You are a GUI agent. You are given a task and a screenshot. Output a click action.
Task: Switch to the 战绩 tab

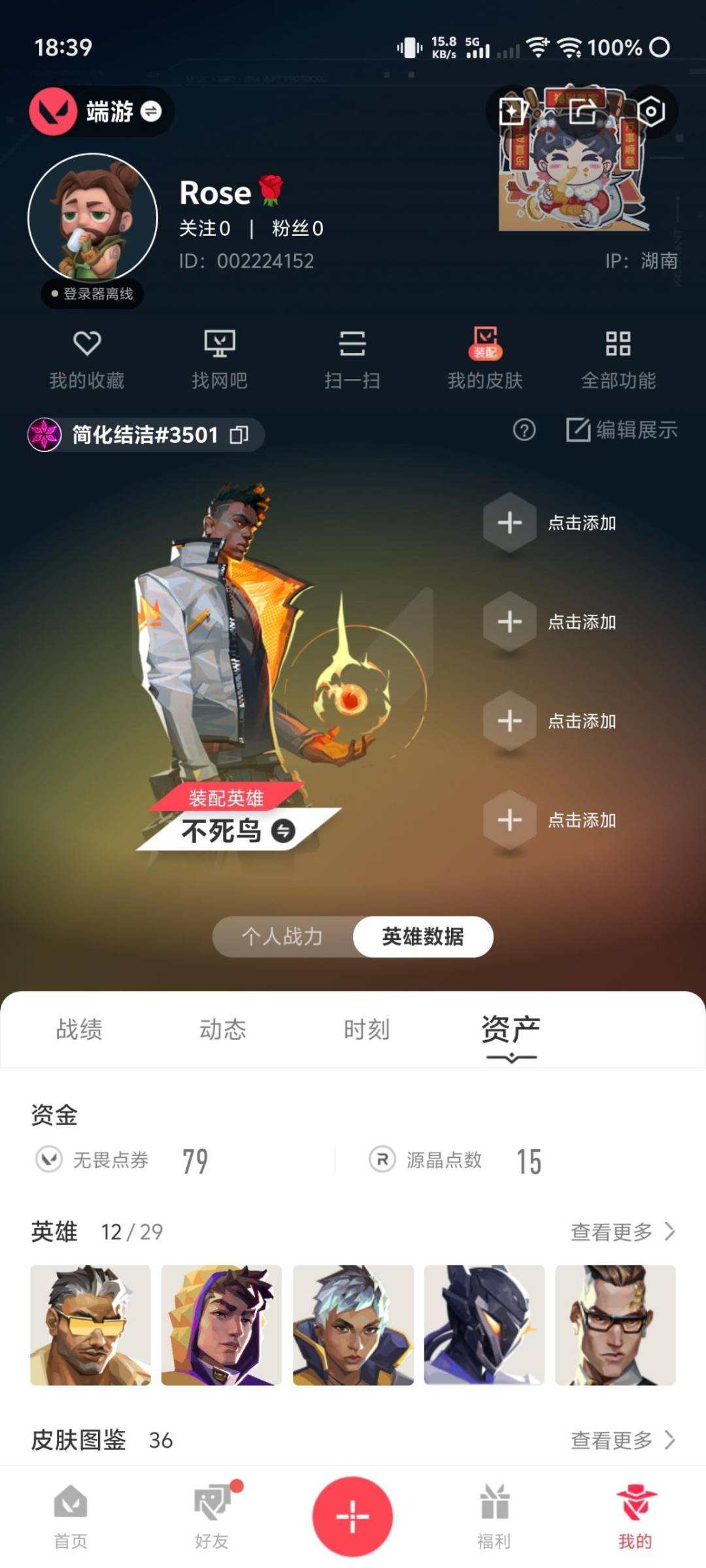pos(79,1029)
